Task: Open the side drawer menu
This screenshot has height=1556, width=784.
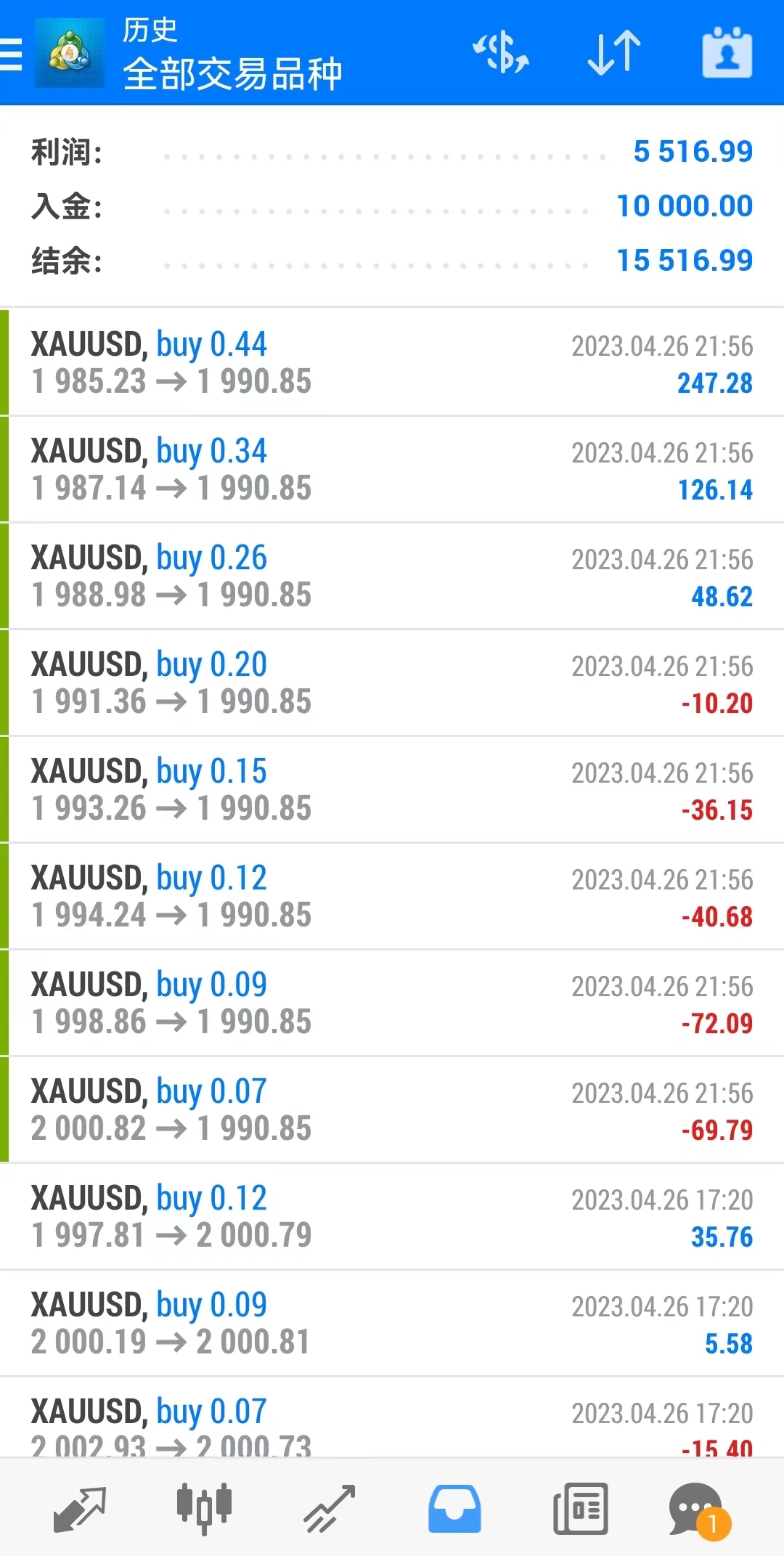Action: tap(12, 54)
